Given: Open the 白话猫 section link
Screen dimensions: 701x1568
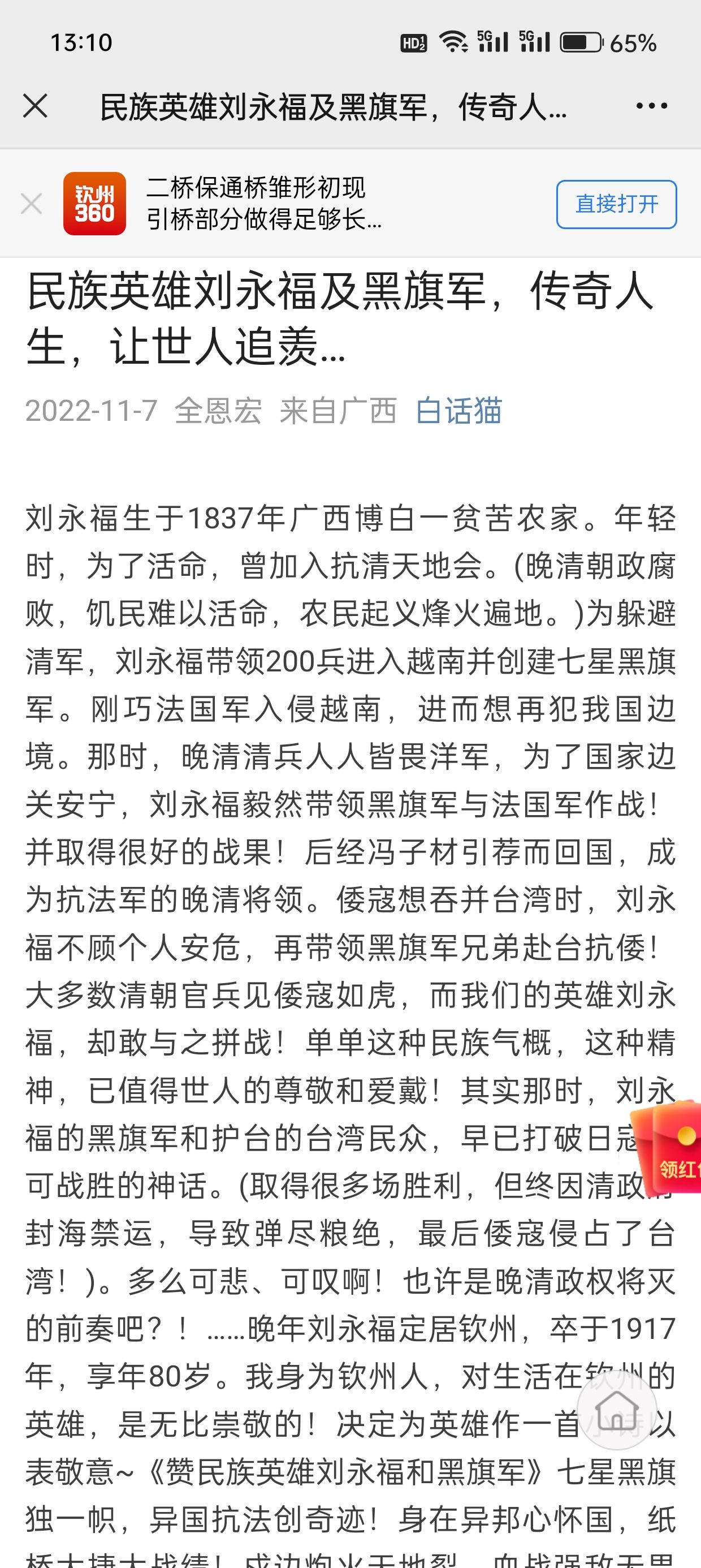Looking at the screenshot, I should [459, 411].
